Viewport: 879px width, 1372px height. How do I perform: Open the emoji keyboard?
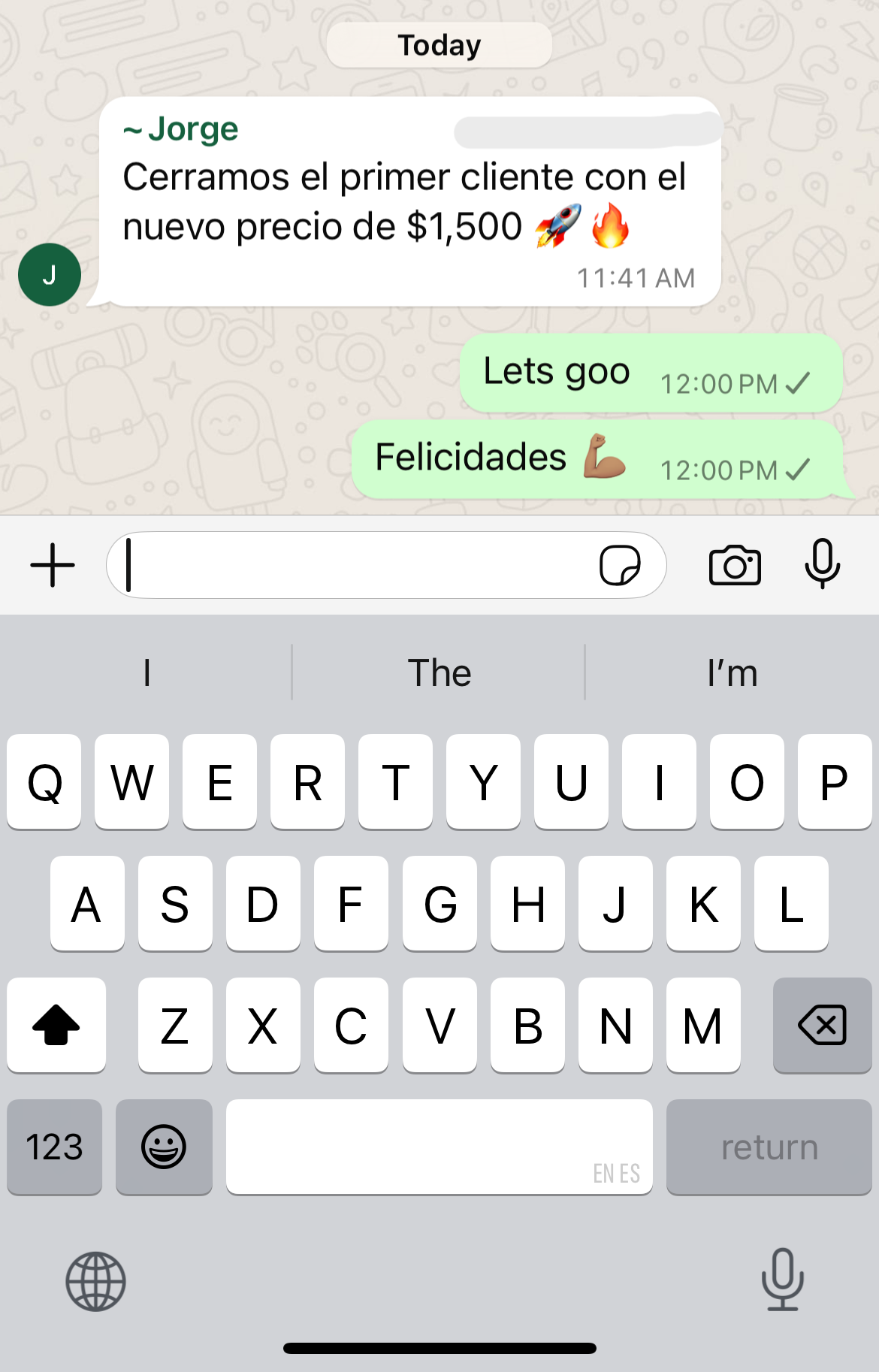tap(164, 1147)
